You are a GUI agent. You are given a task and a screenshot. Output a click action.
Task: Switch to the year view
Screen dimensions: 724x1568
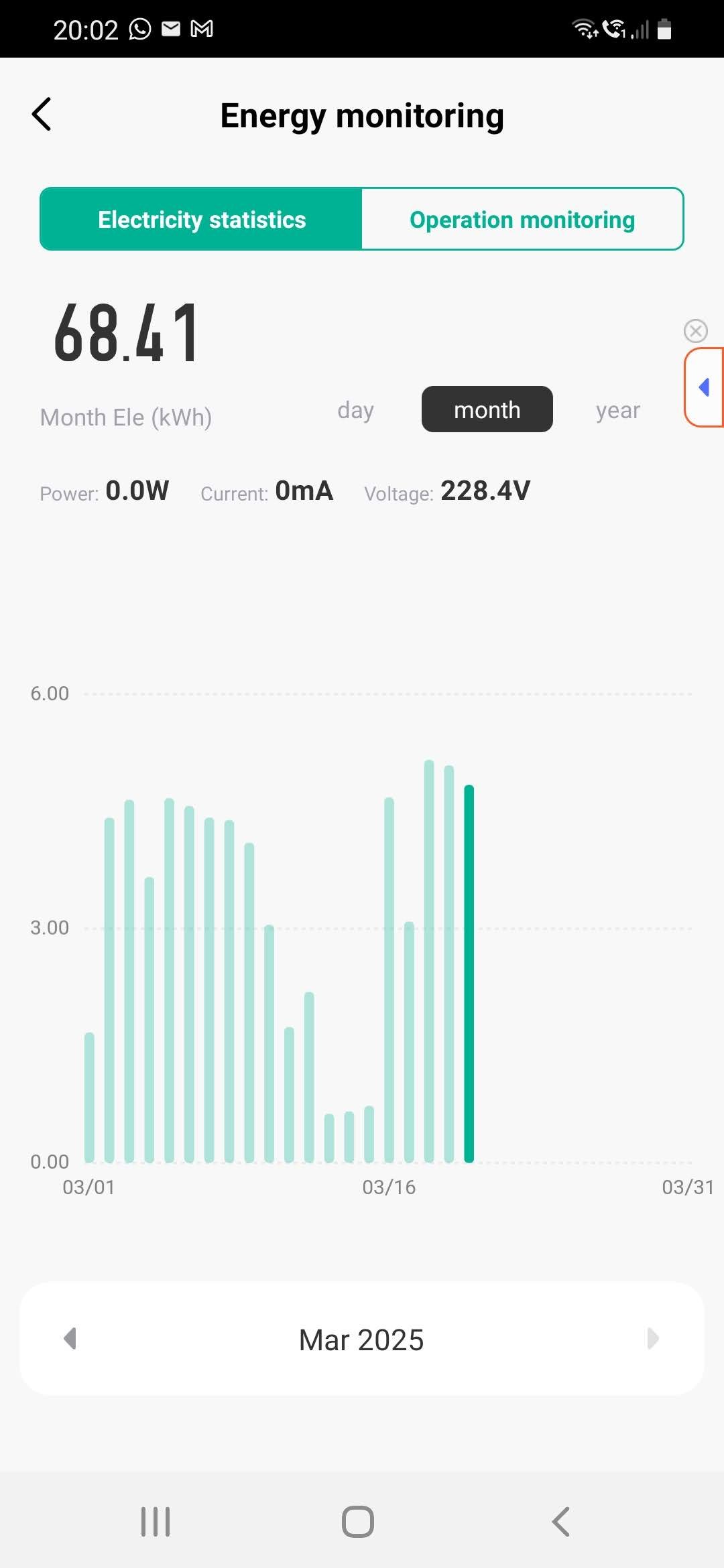pyautogui.click(x=617, y=409)
